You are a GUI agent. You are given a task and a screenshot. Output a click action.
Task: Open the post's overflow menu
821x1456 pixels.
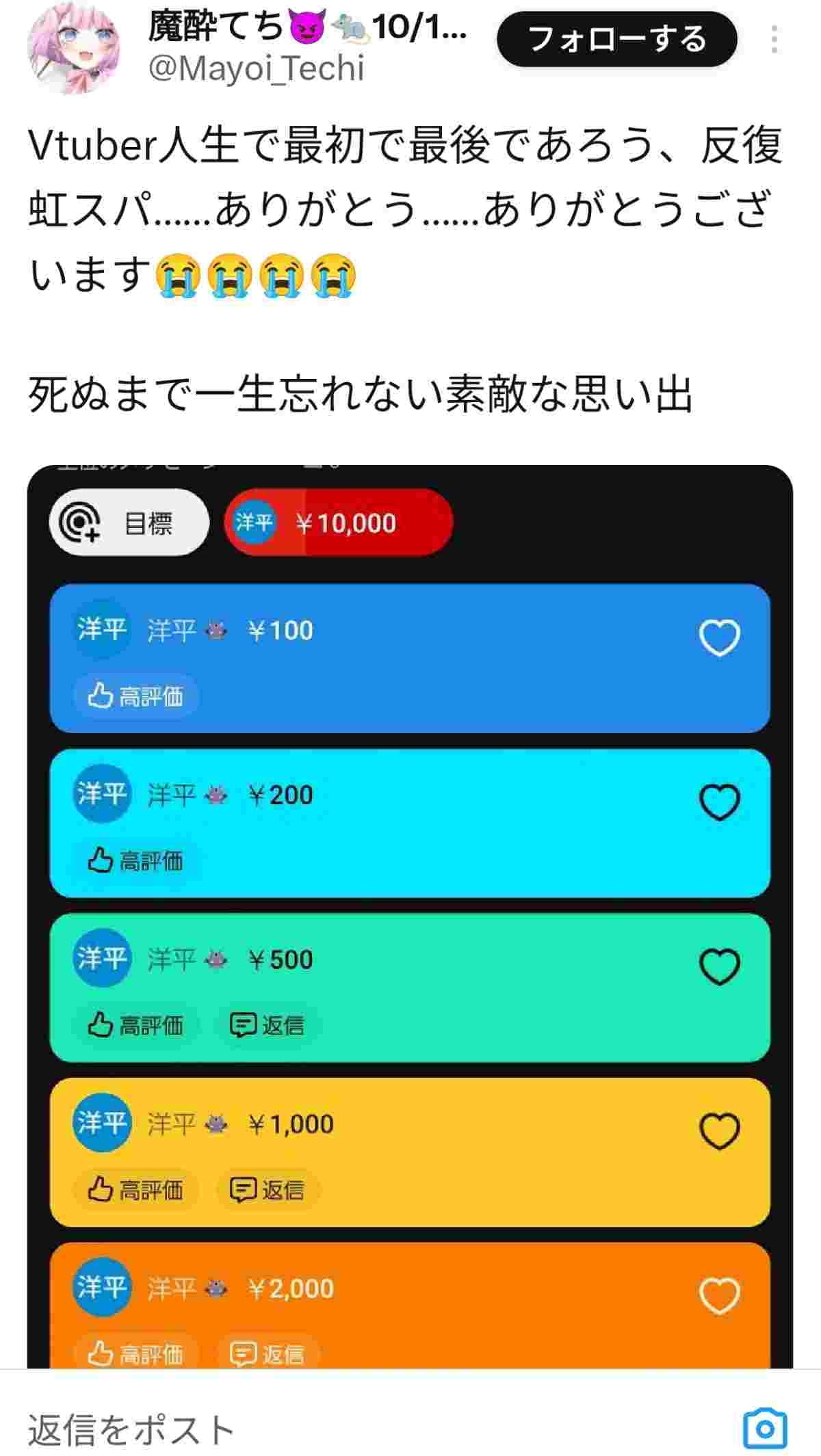774,40
